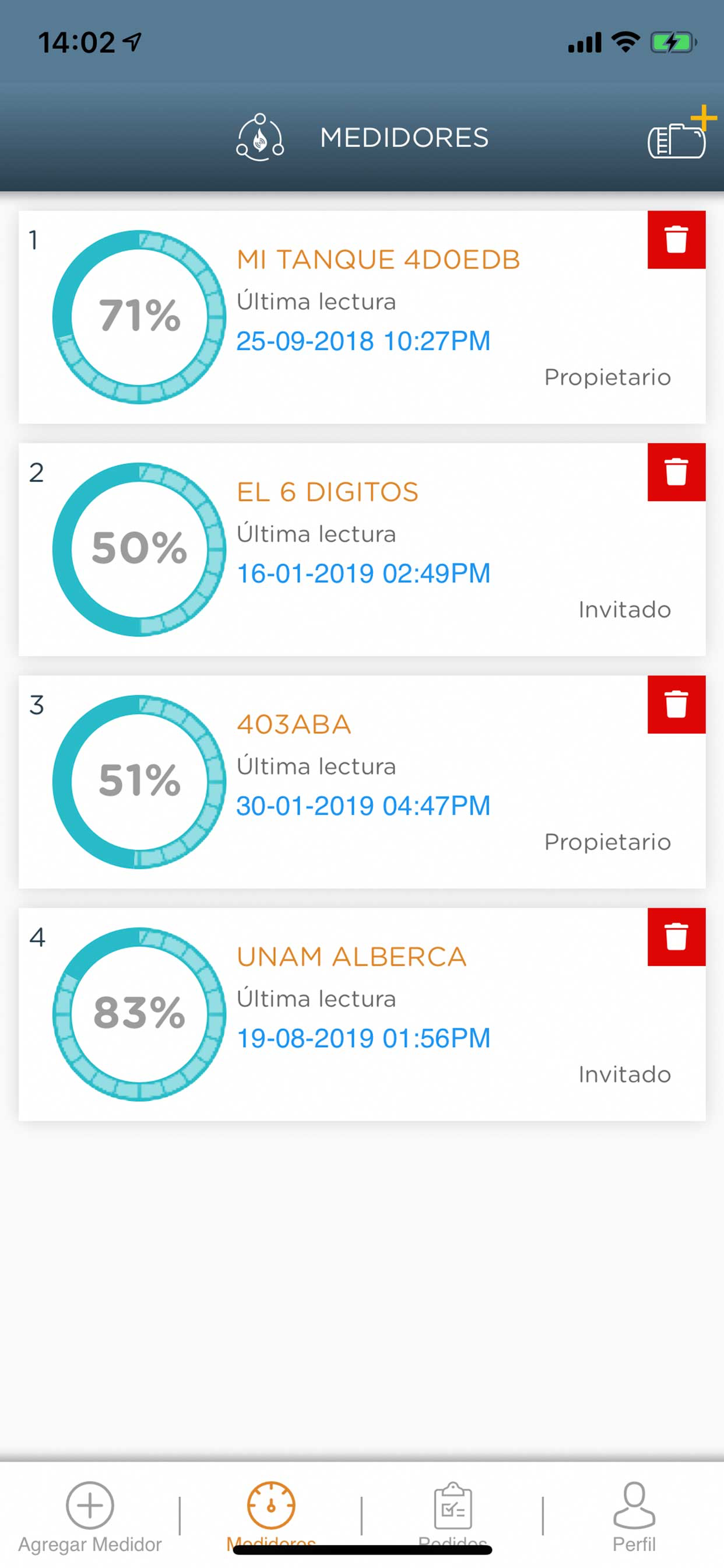
Task: Remove the 403ABA meter with trash icon
Action: (x=676, y=705)
